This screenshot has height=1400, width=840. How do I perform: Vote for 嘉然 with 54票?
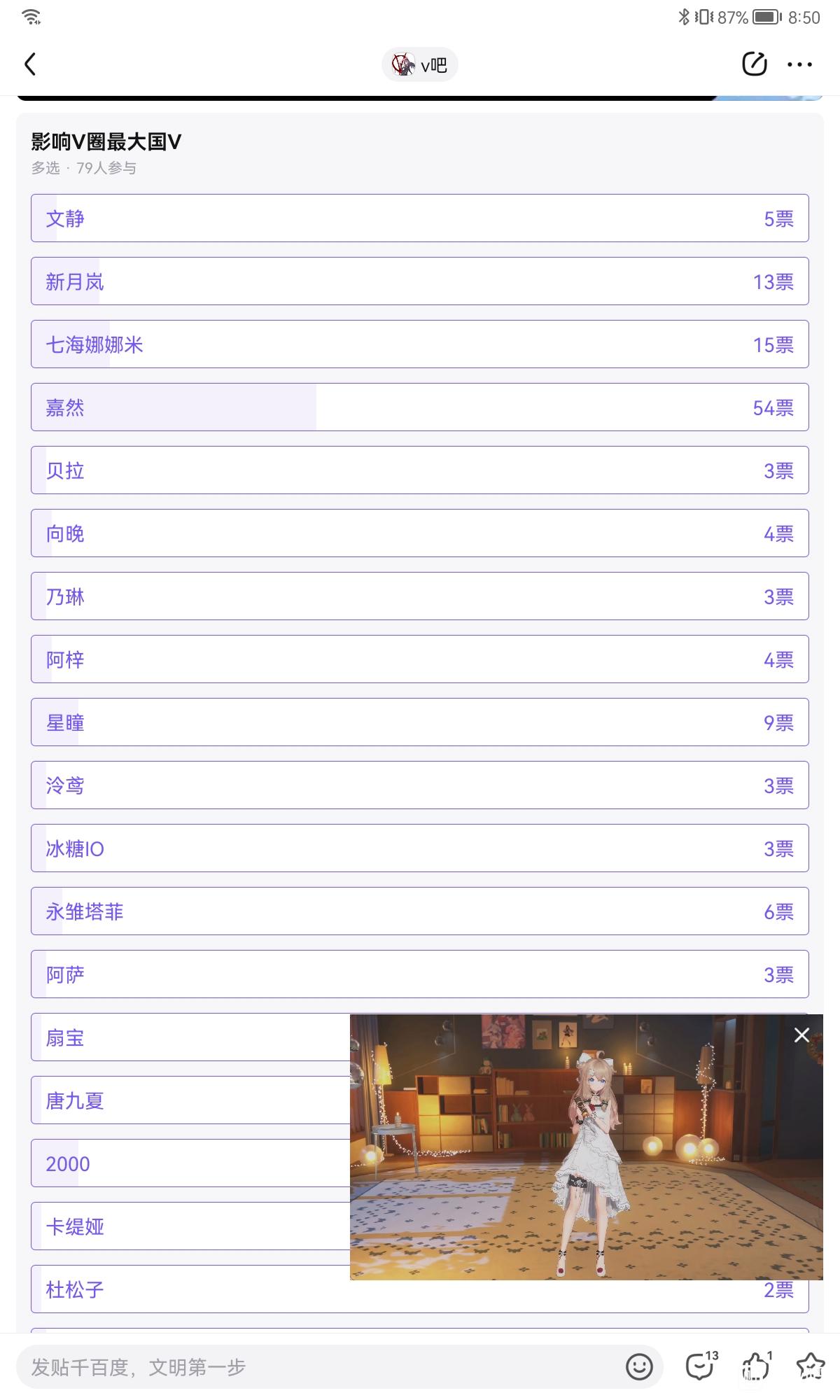coord(420,407)
